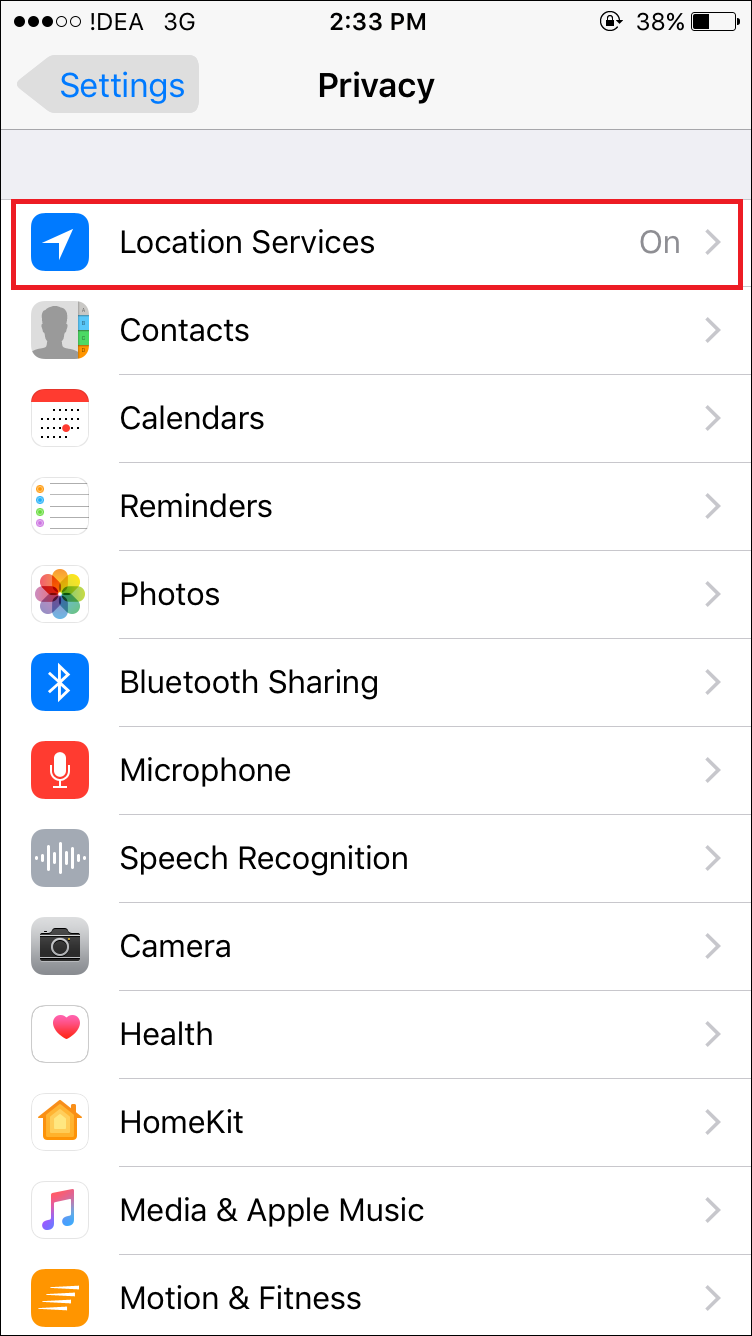Tap the red Microphone icon
Screen dimensions: 752x1336
(x=59, y=770)
